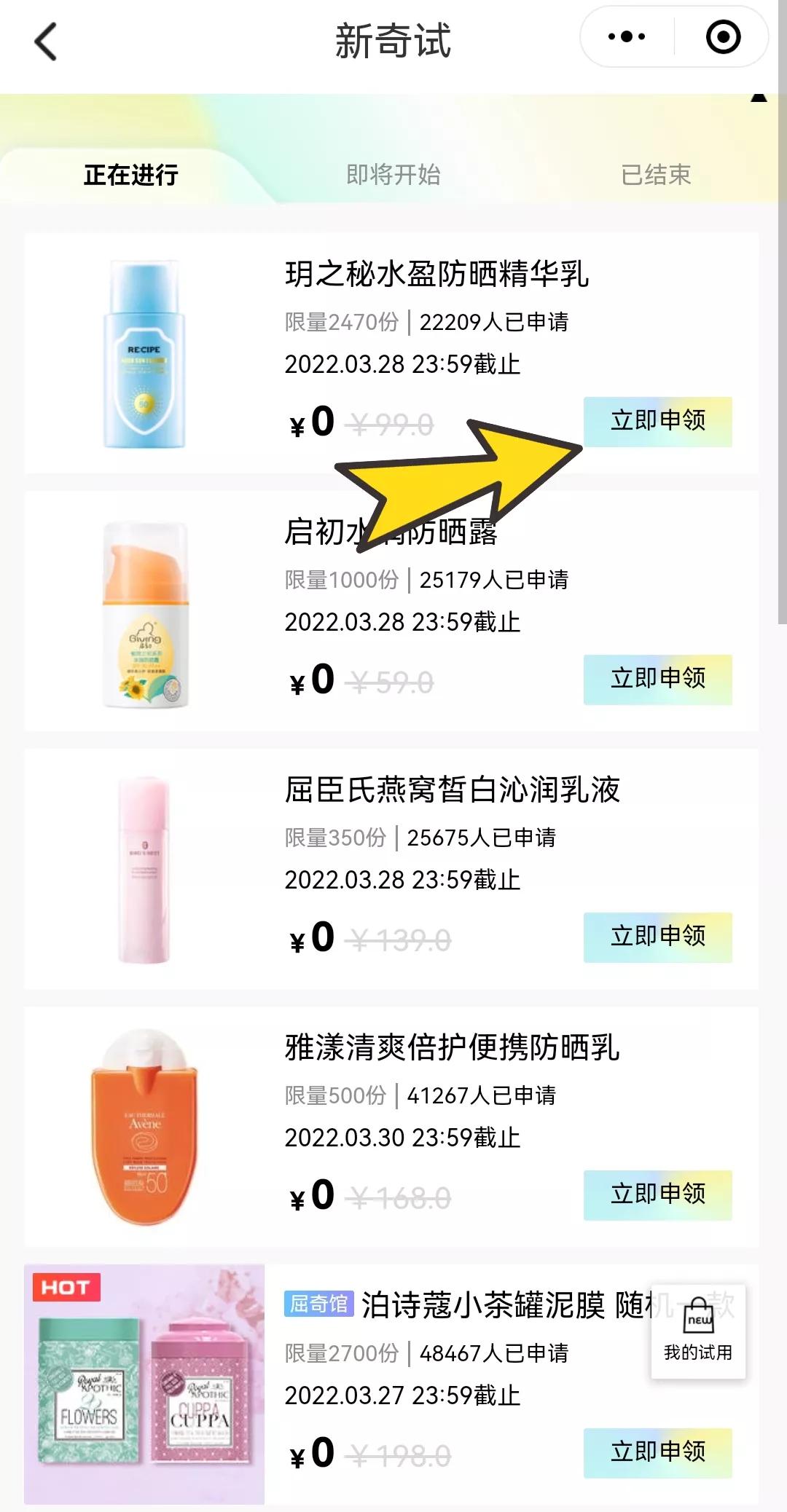
Task: Open the 玥之秘 sunscreen product image
Action: (x=144, y=354)
